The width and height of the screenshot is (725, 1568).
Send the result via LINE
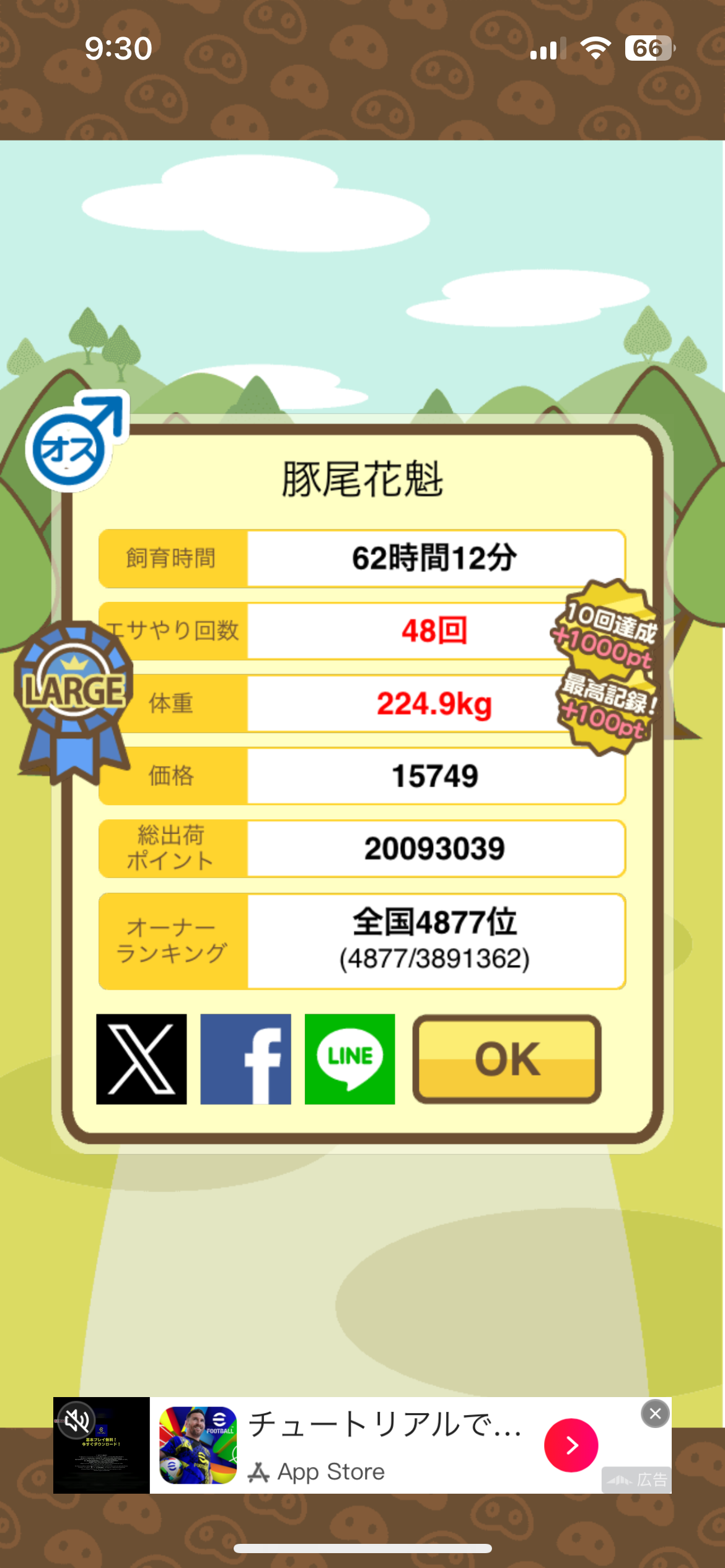[349, 1059]
